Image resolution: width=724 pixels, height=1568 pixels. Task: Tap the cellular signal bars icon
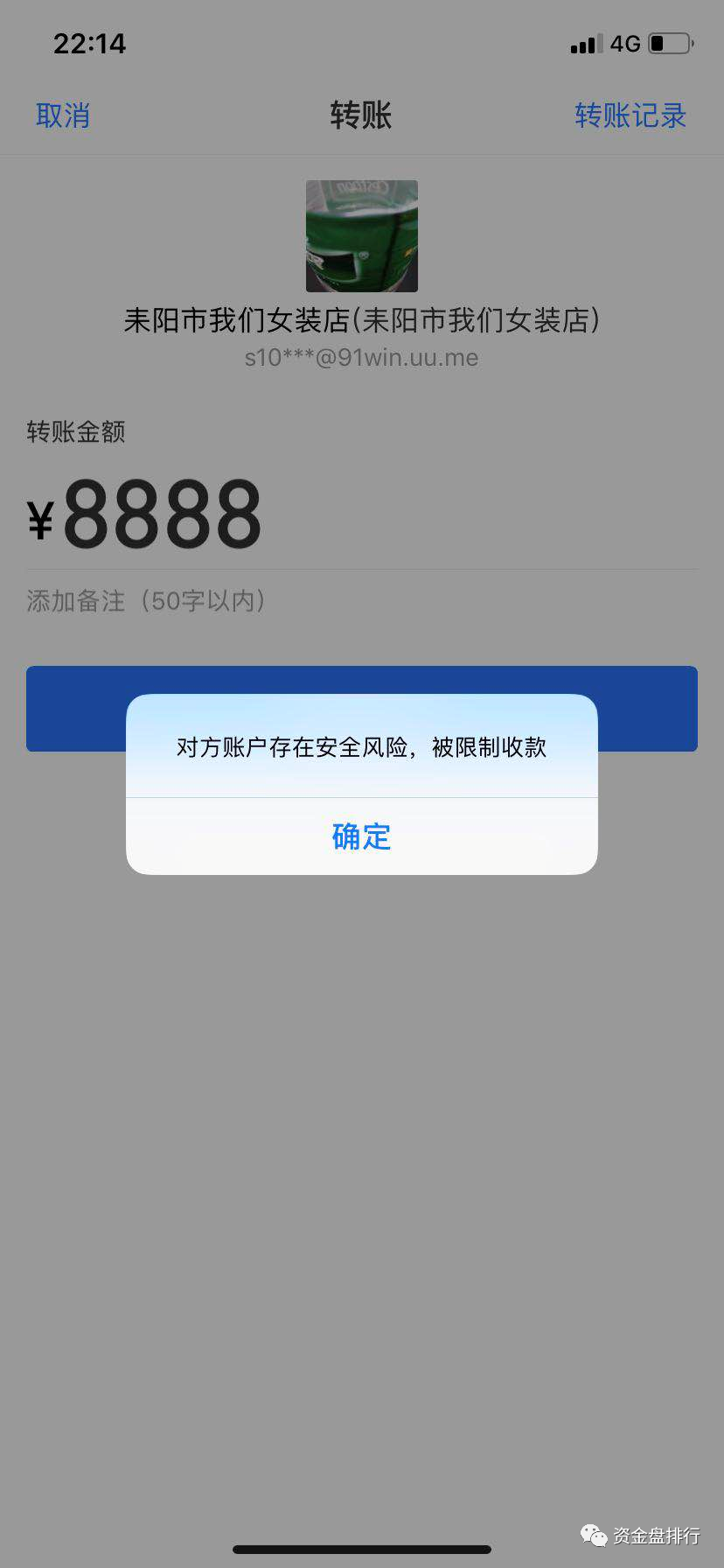[x=584, y=42]
